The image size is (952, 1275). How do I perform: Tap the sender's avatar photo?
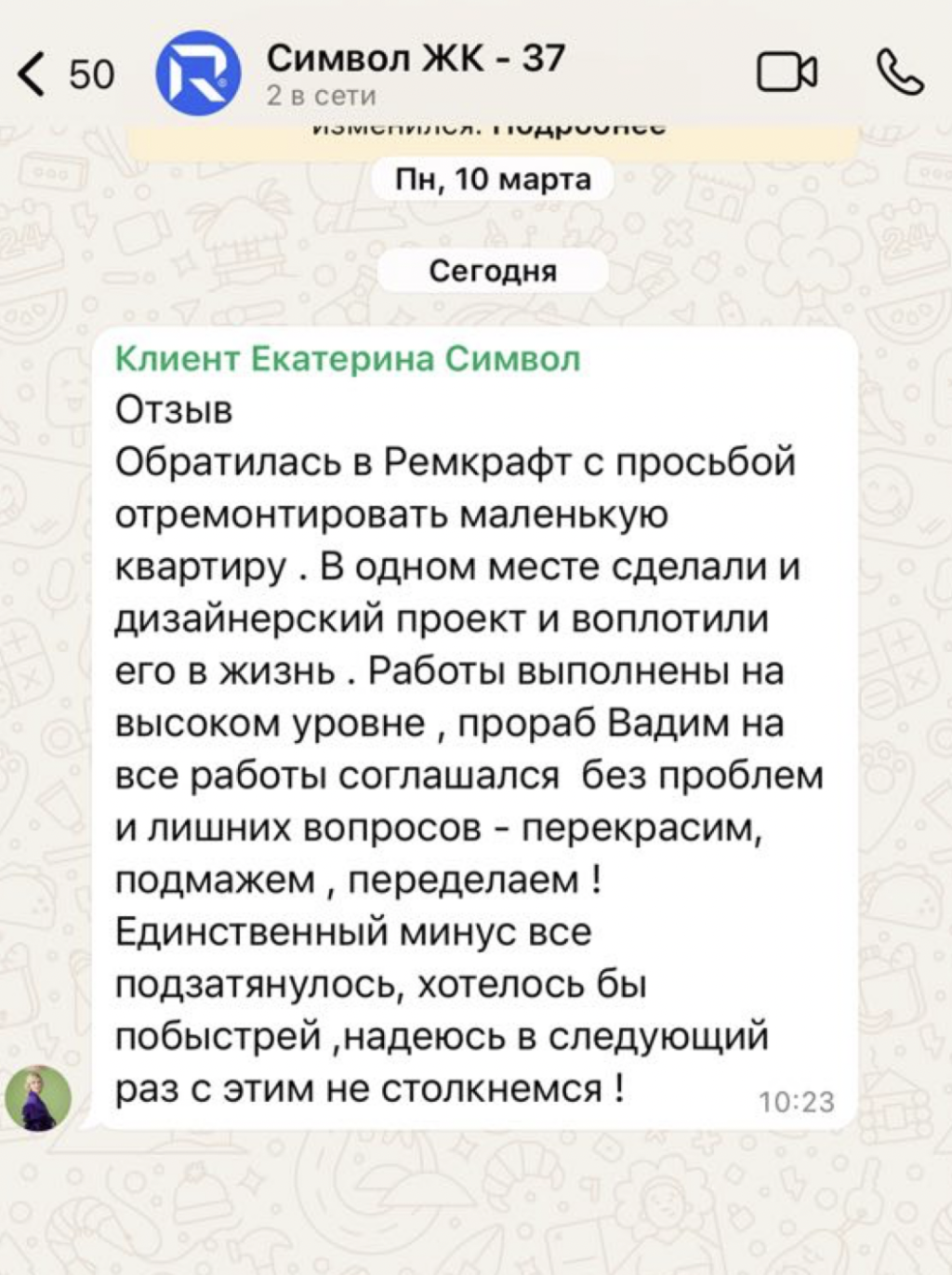[x=38, y=1097]
